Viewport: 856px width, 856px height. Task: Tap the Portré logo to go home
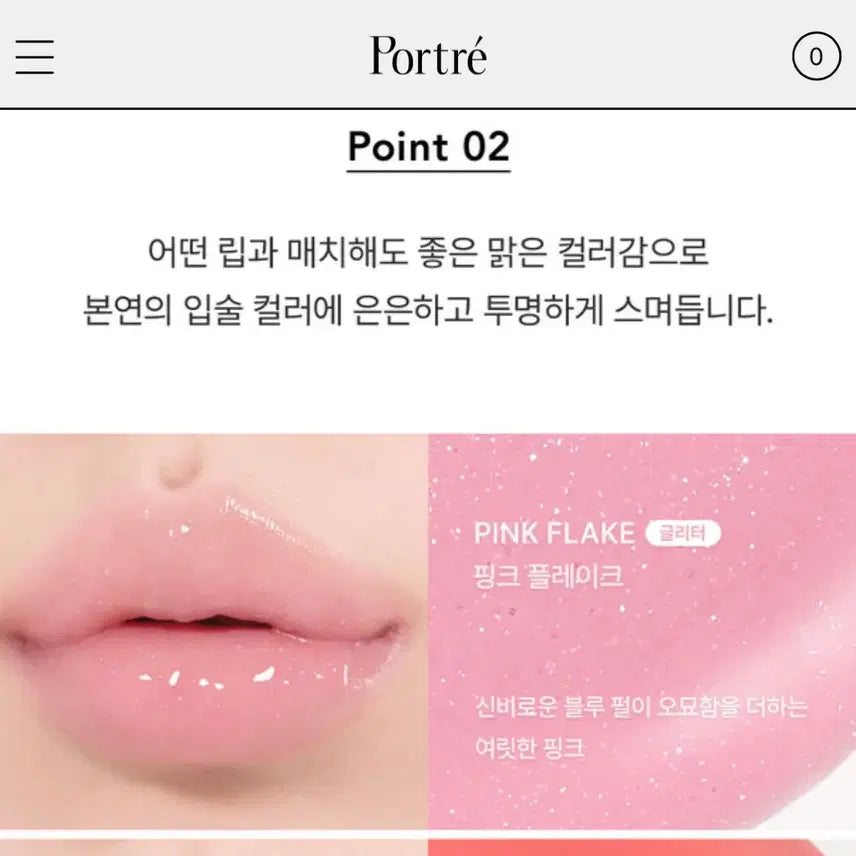click(x=428, y=56)
